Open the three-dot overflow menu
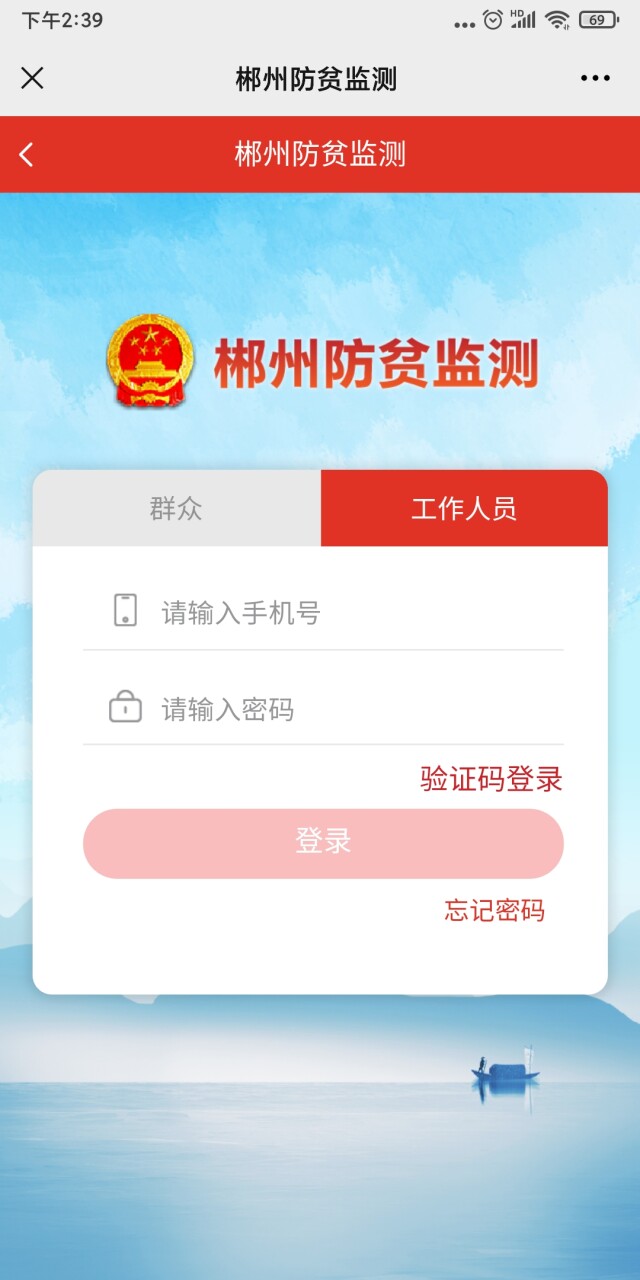The width and height of the screenshot is (640, 1280). point(595,79)
